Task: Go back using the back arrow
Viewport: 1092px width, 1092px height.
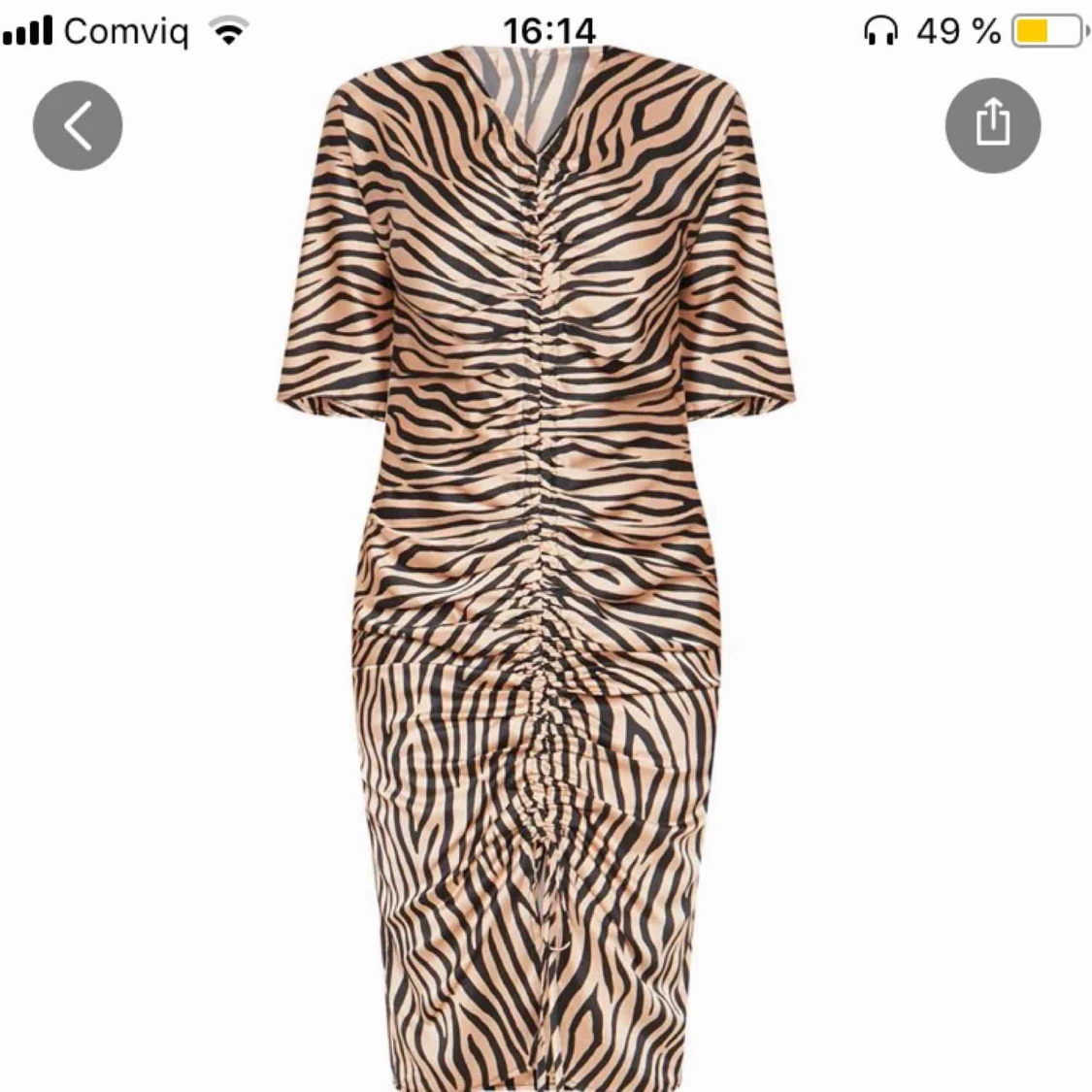Action: [x=78, y=126]
